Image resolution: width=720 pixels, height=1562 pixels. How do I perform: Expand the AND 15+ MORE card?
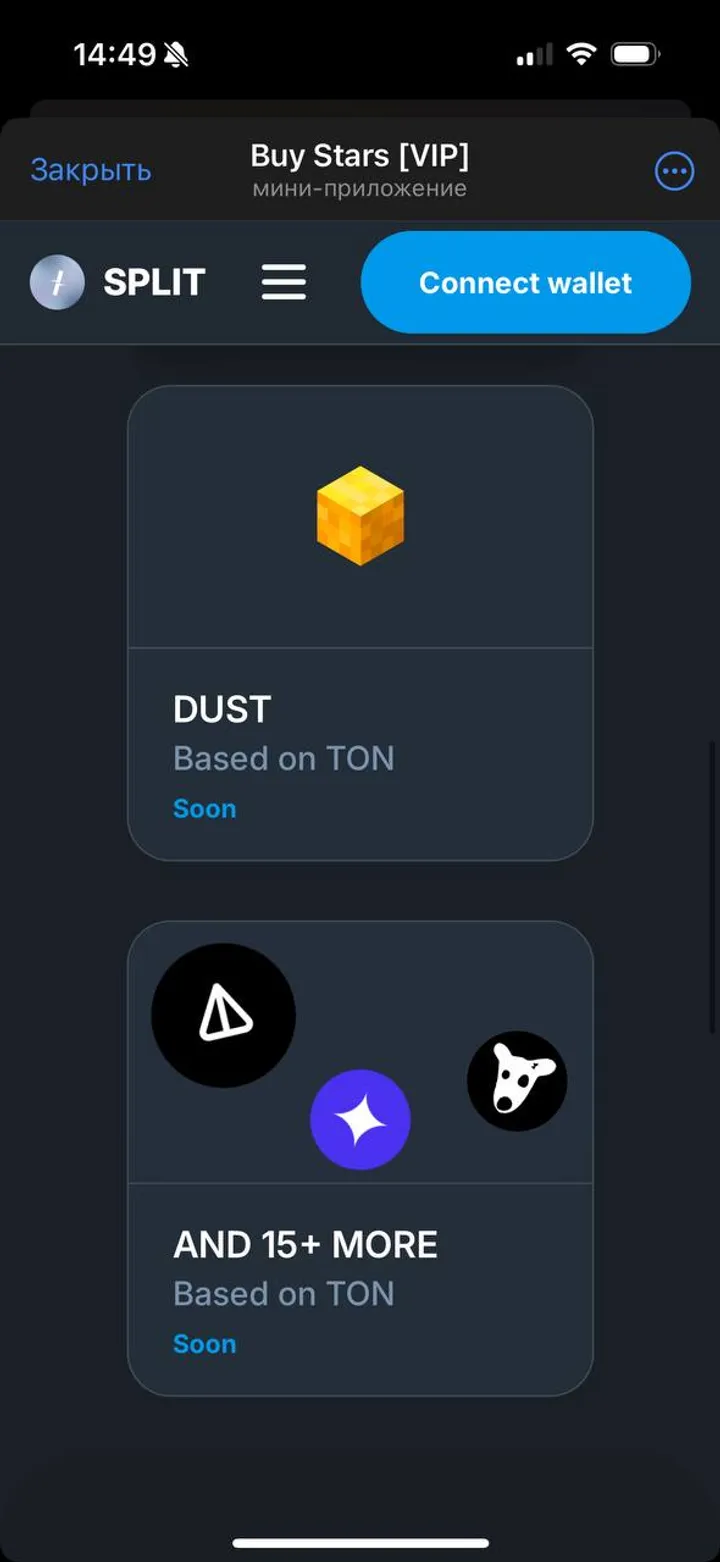361,1155
